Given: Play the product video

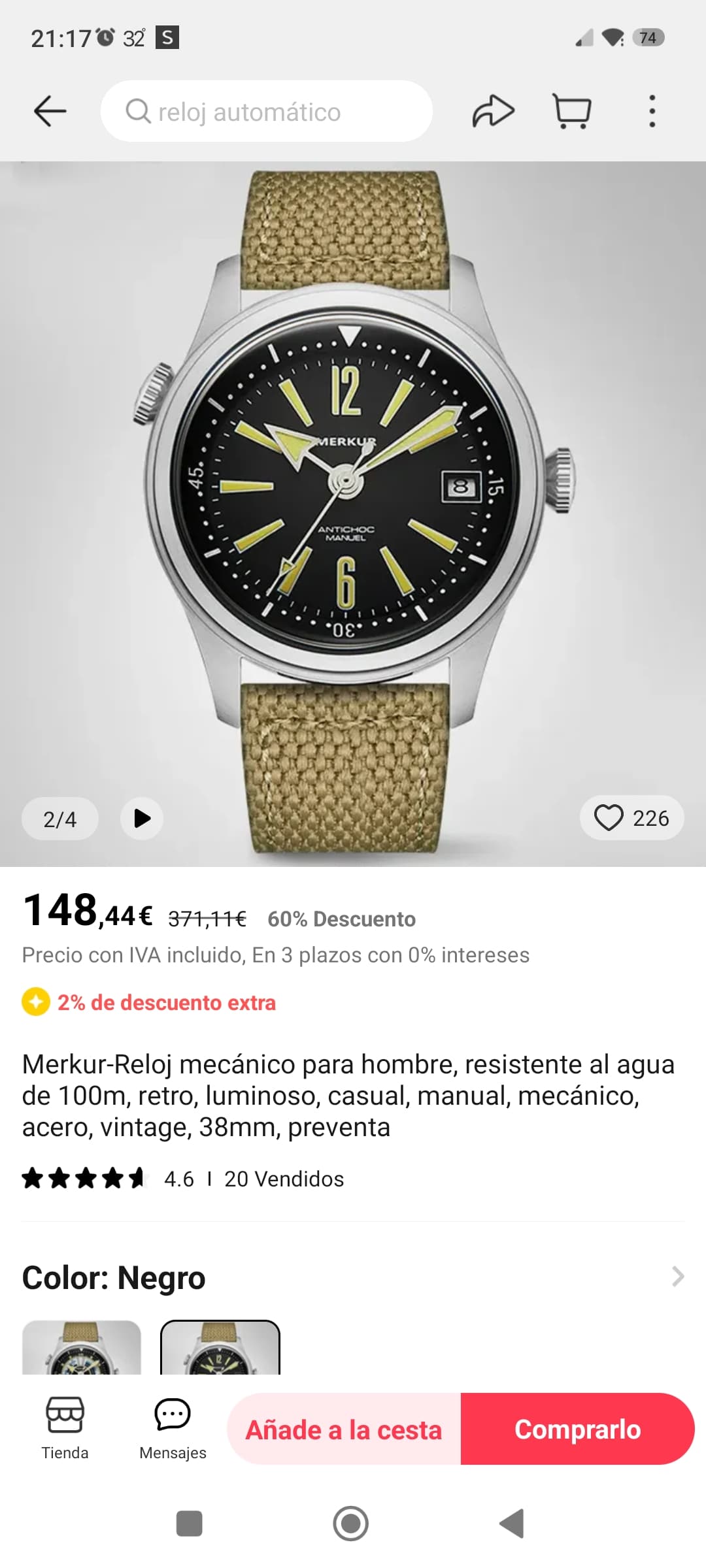Looking at the screenshot, I should tap(142, 818).
